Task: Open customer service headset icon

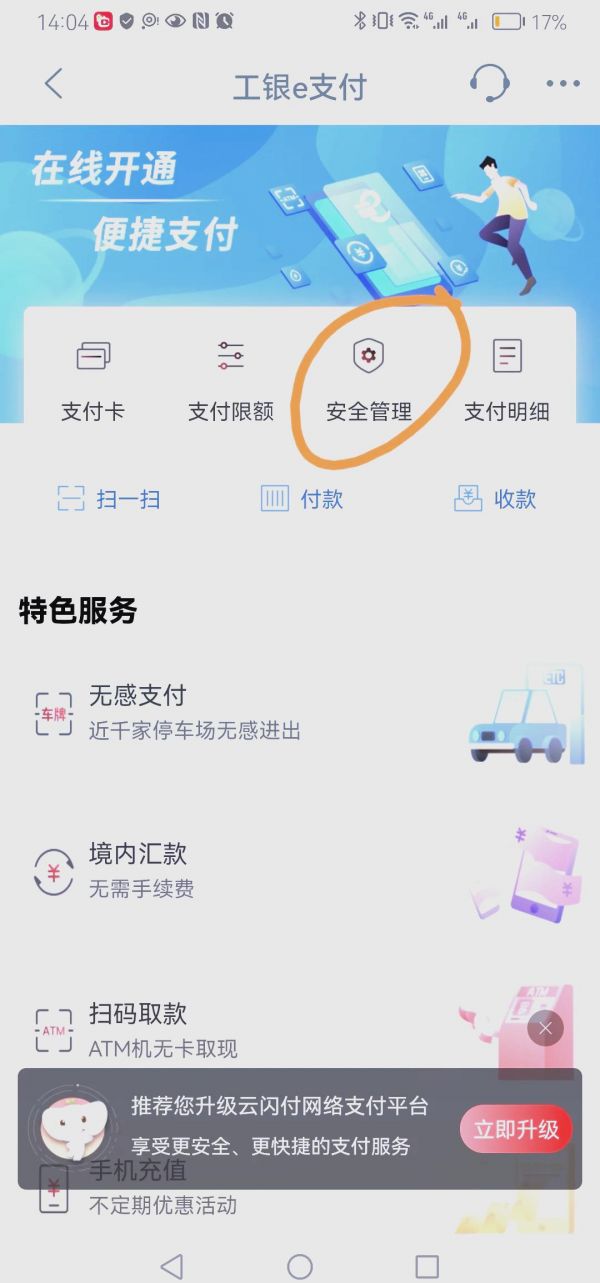Action: click(489, 84)
